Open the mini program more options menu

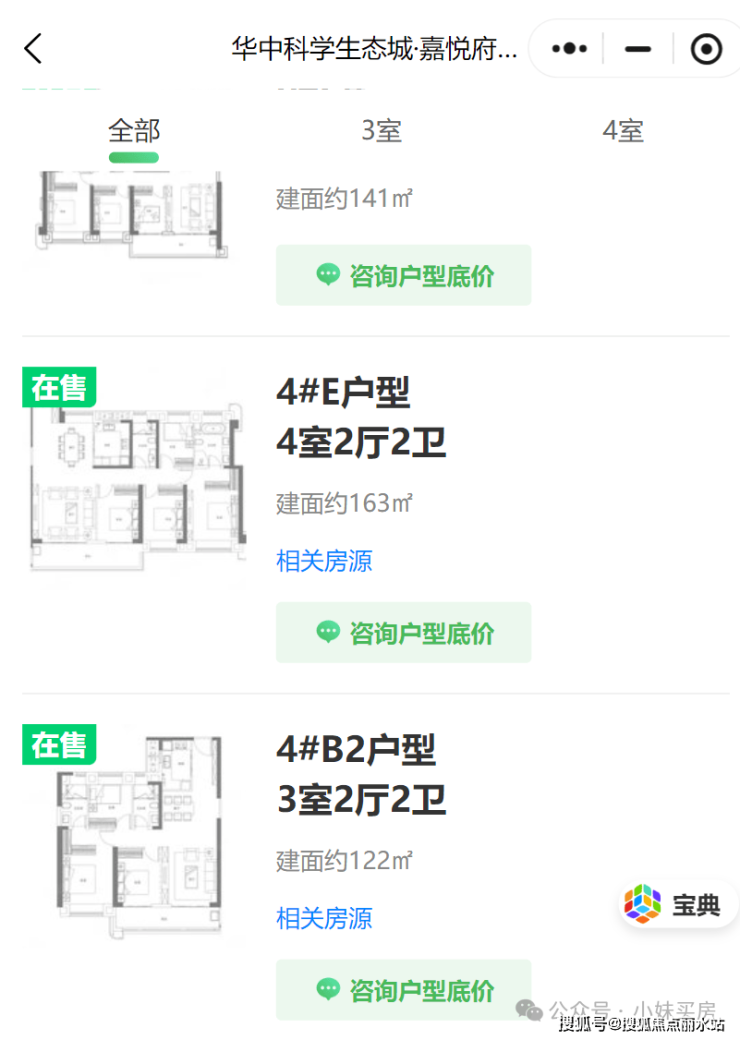570,48
